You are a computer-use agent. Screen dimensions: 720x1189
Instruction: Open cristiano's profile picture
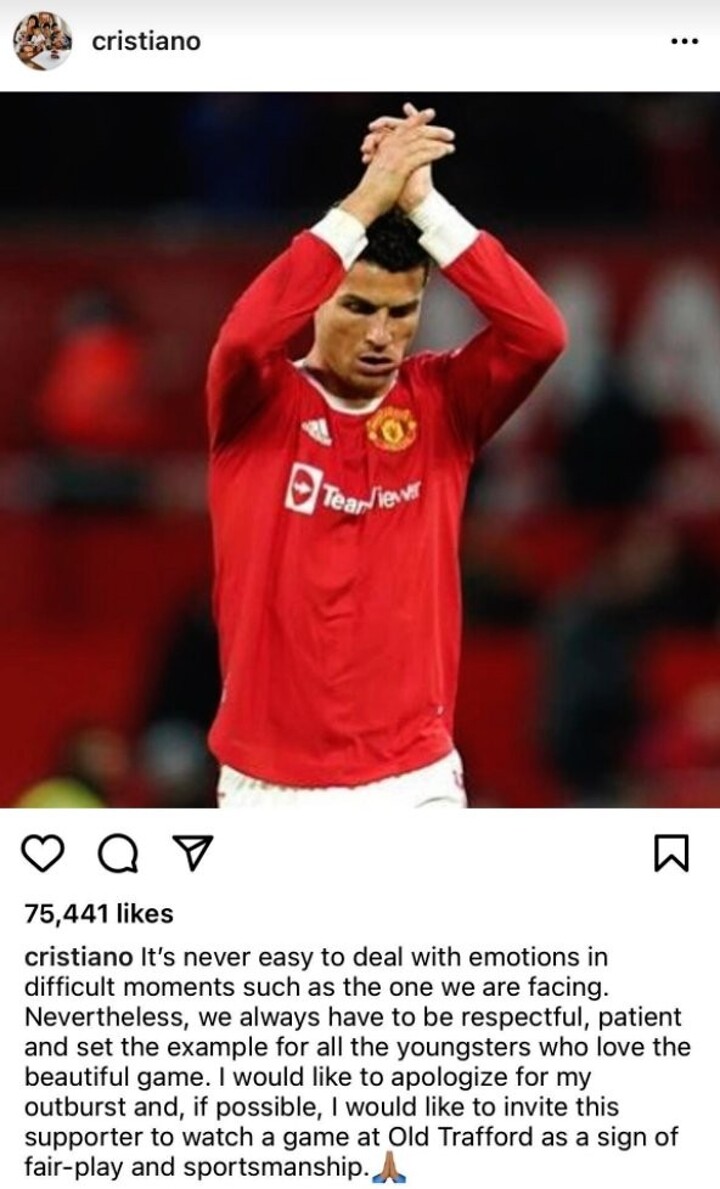point(42,41)
